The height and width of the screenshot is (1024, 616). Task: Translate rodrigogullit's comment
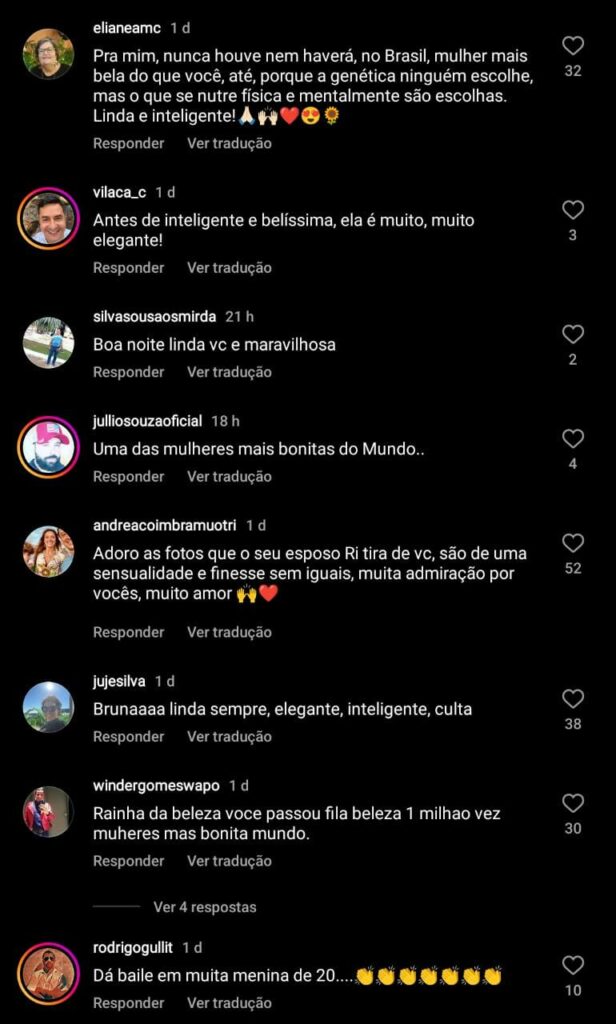[229, 1003]
